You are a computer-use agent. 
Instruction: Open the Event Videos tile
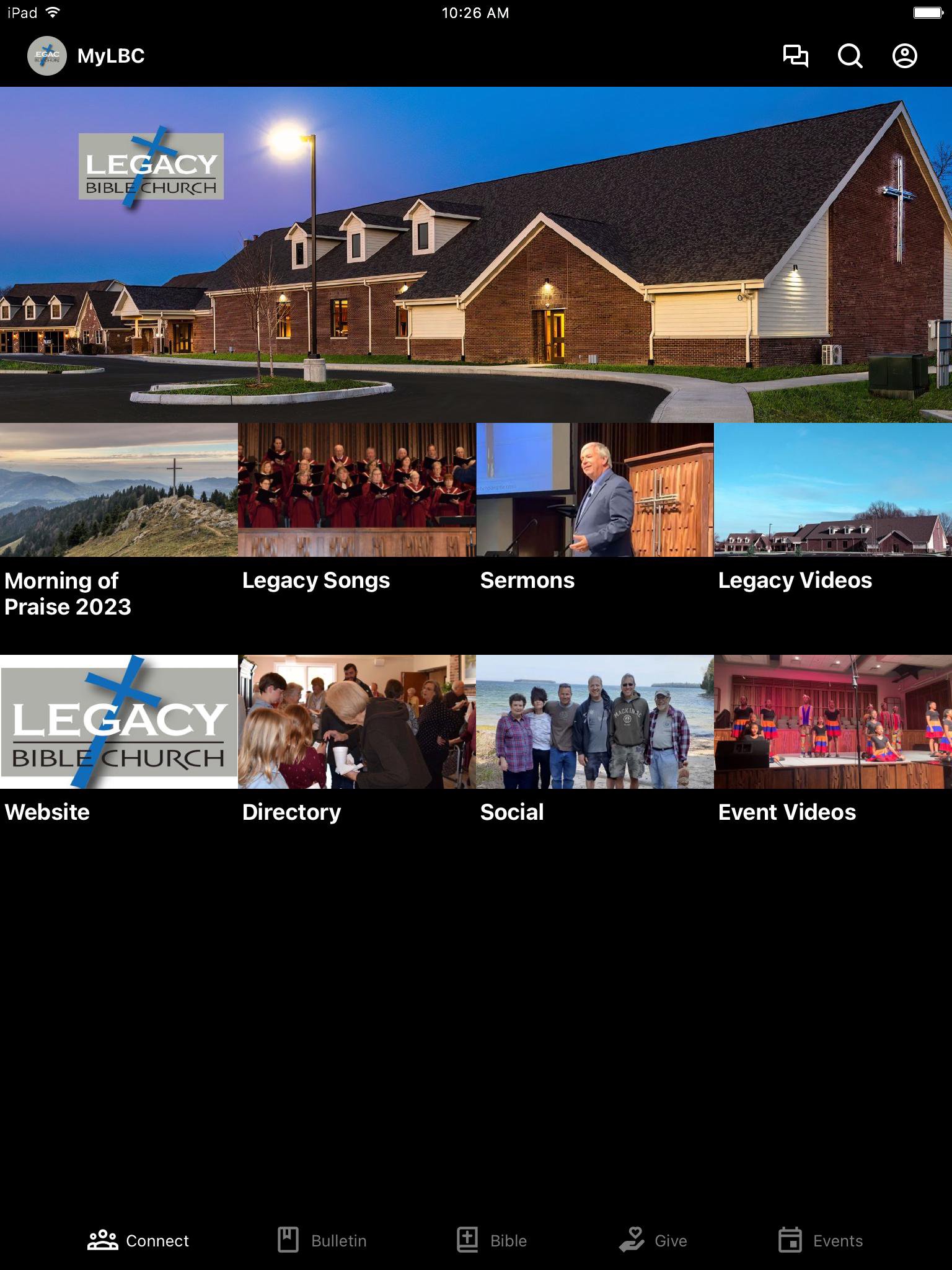point(832,722)
